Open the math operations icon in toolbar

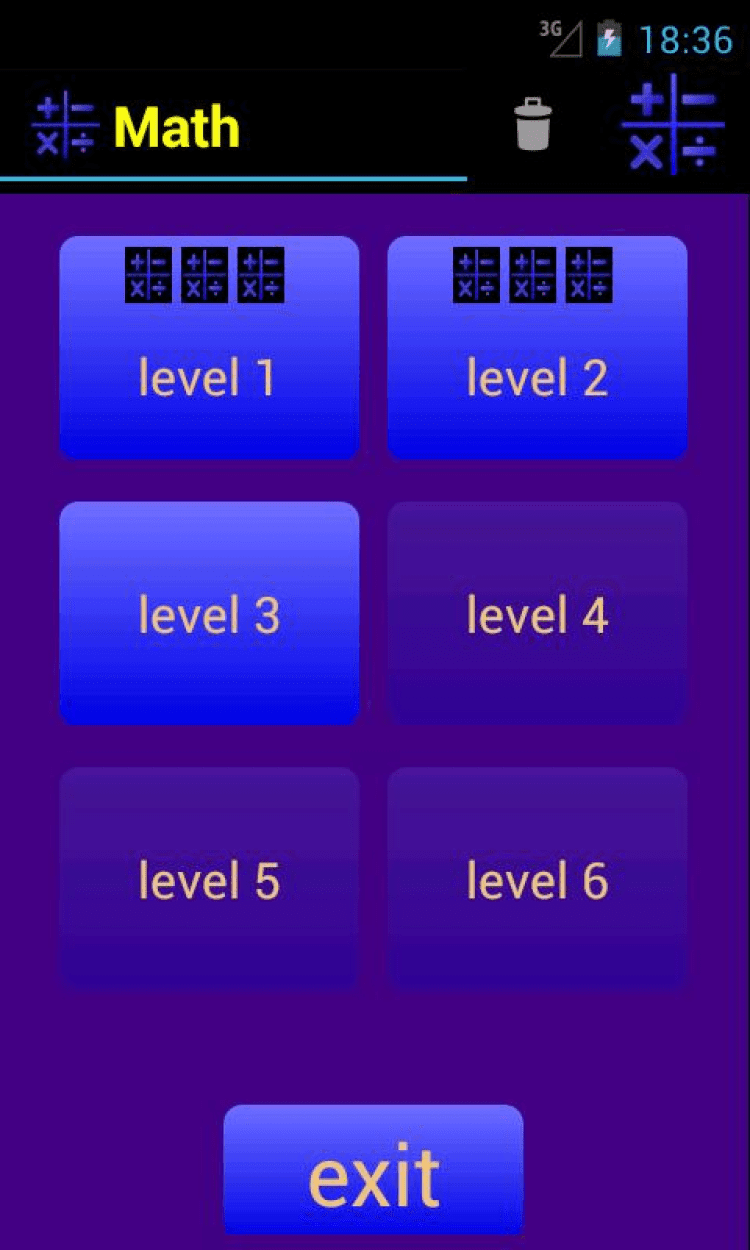[672, 127]
